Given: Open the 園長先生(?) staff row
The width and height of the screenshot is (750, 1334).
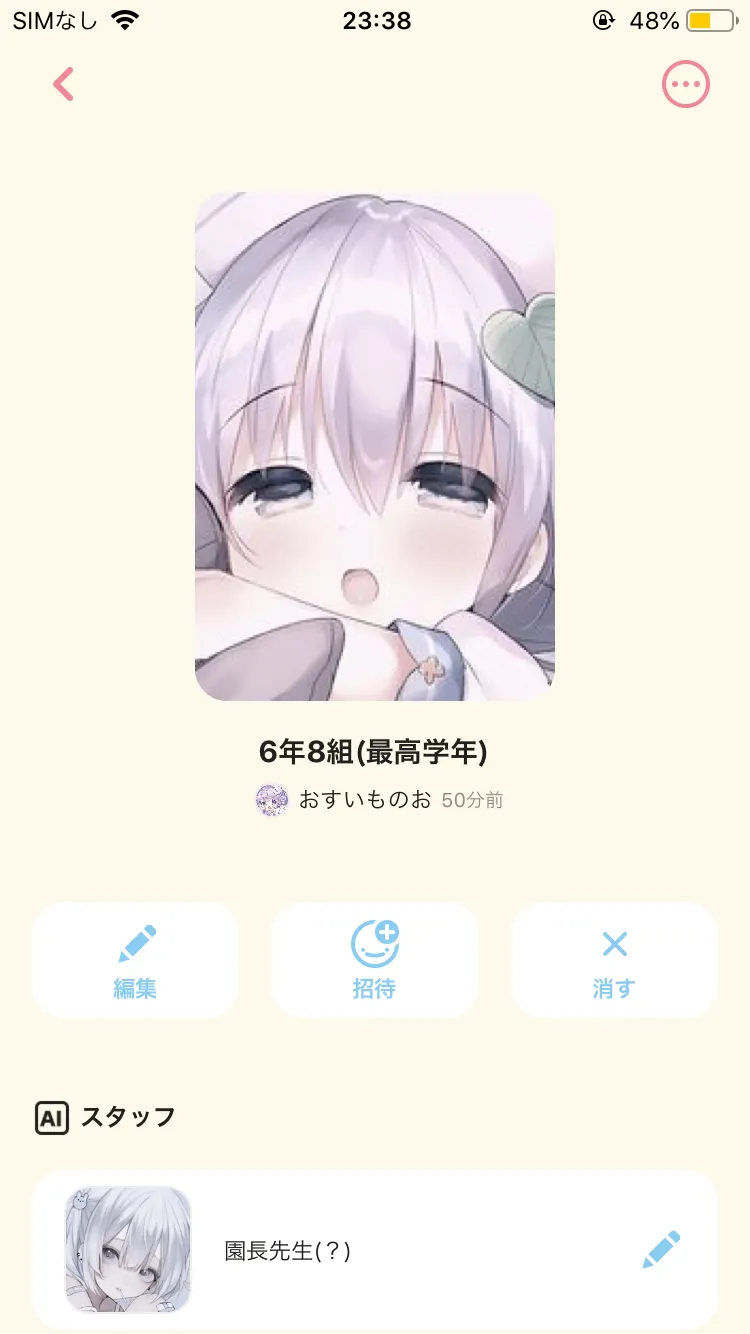Looking at the screenshot, I should point(375,1250).
